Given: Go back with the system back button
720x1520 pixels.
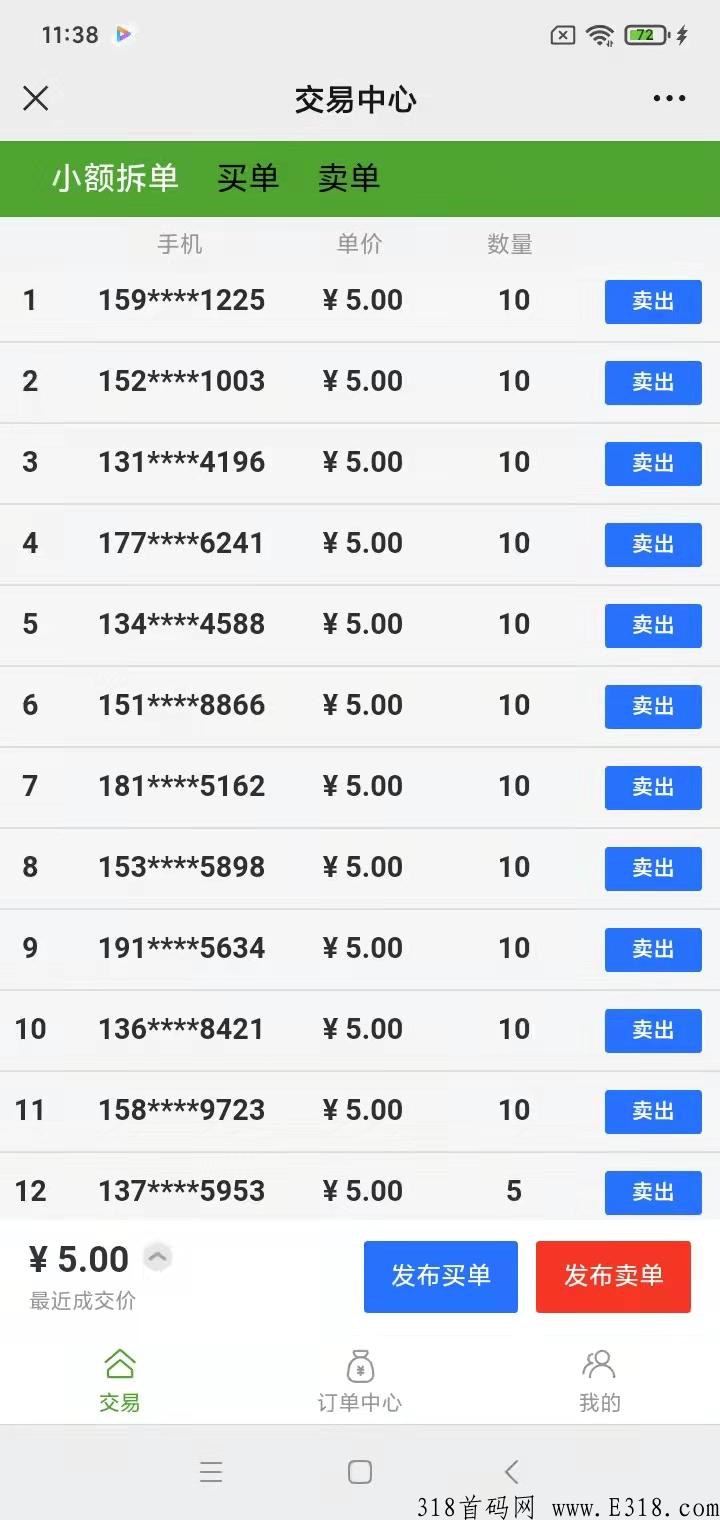Looking at the screenshot, I should pos(511,1472).
